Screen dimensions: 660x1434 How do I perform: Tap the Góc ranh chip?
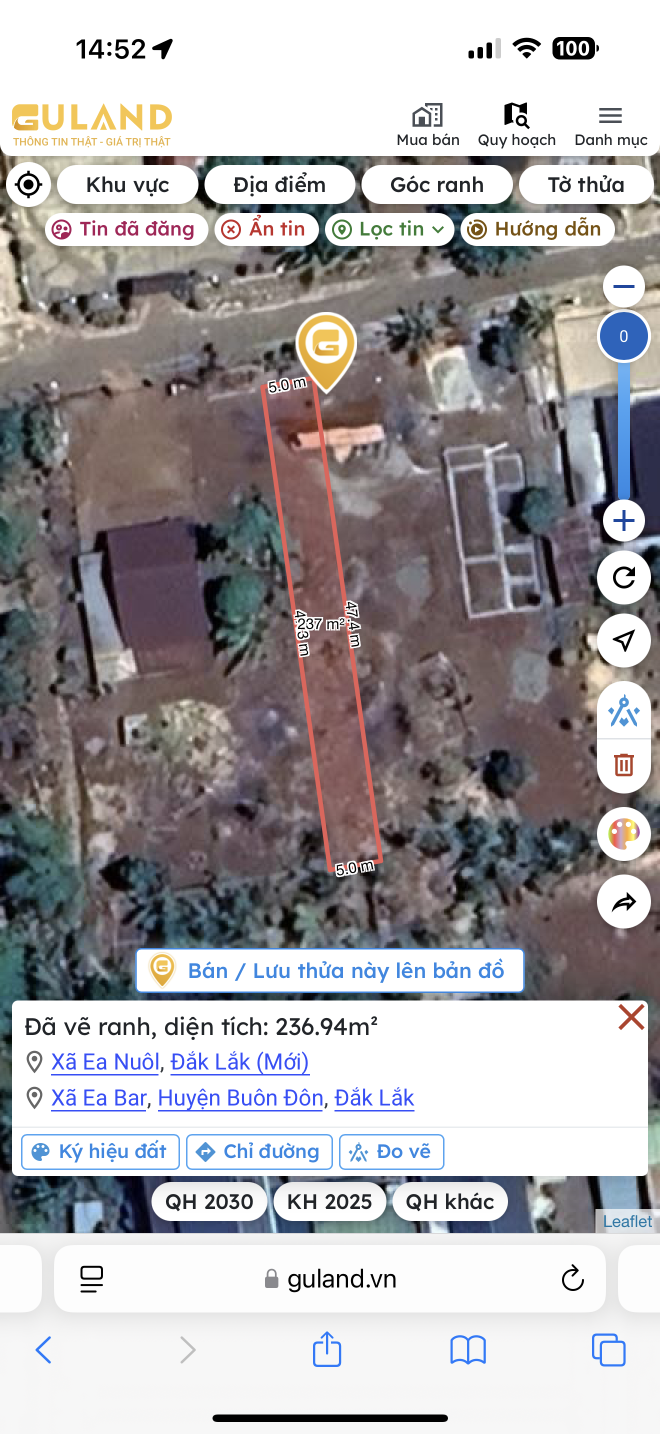click(x=437, y=185)
